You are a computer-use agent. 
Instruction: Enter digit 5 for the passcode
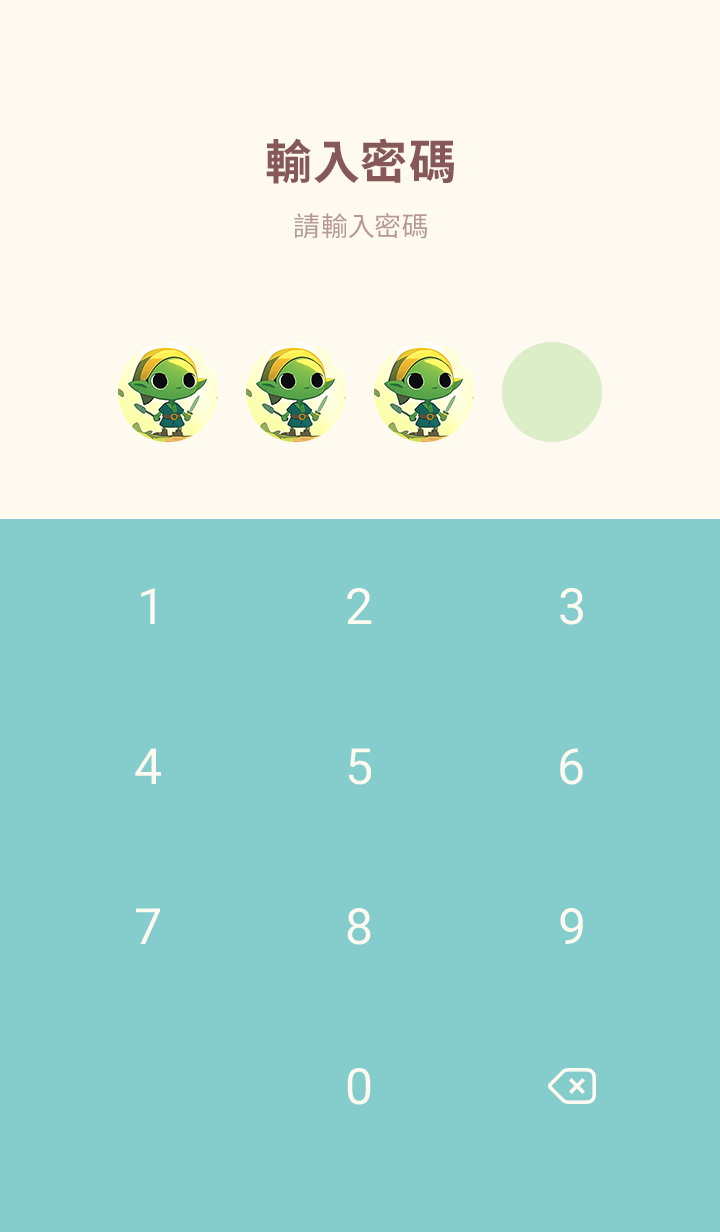click(359, 767)
